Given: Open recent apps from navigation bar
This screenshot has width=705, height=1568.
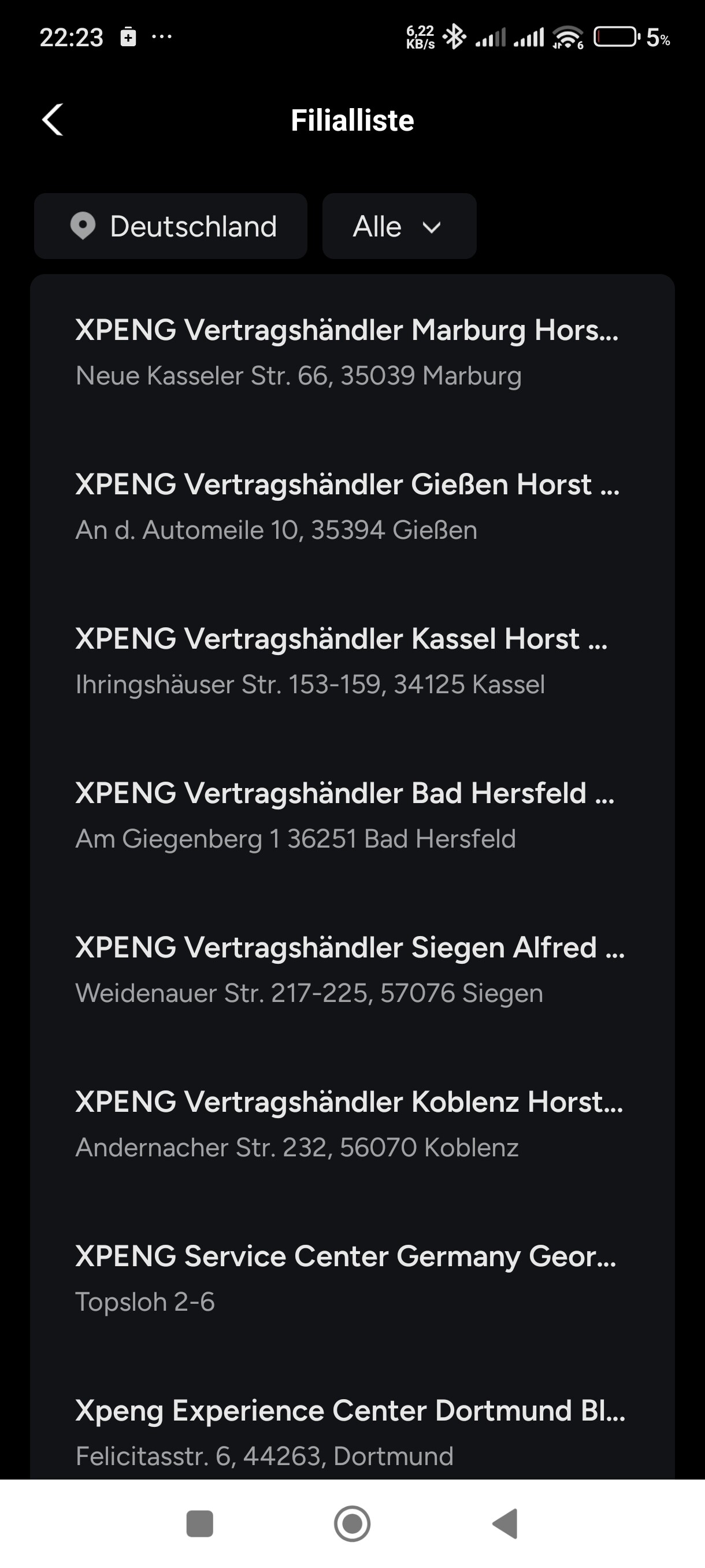Looking at the screenshot, I should click(x=199, y=1524).
